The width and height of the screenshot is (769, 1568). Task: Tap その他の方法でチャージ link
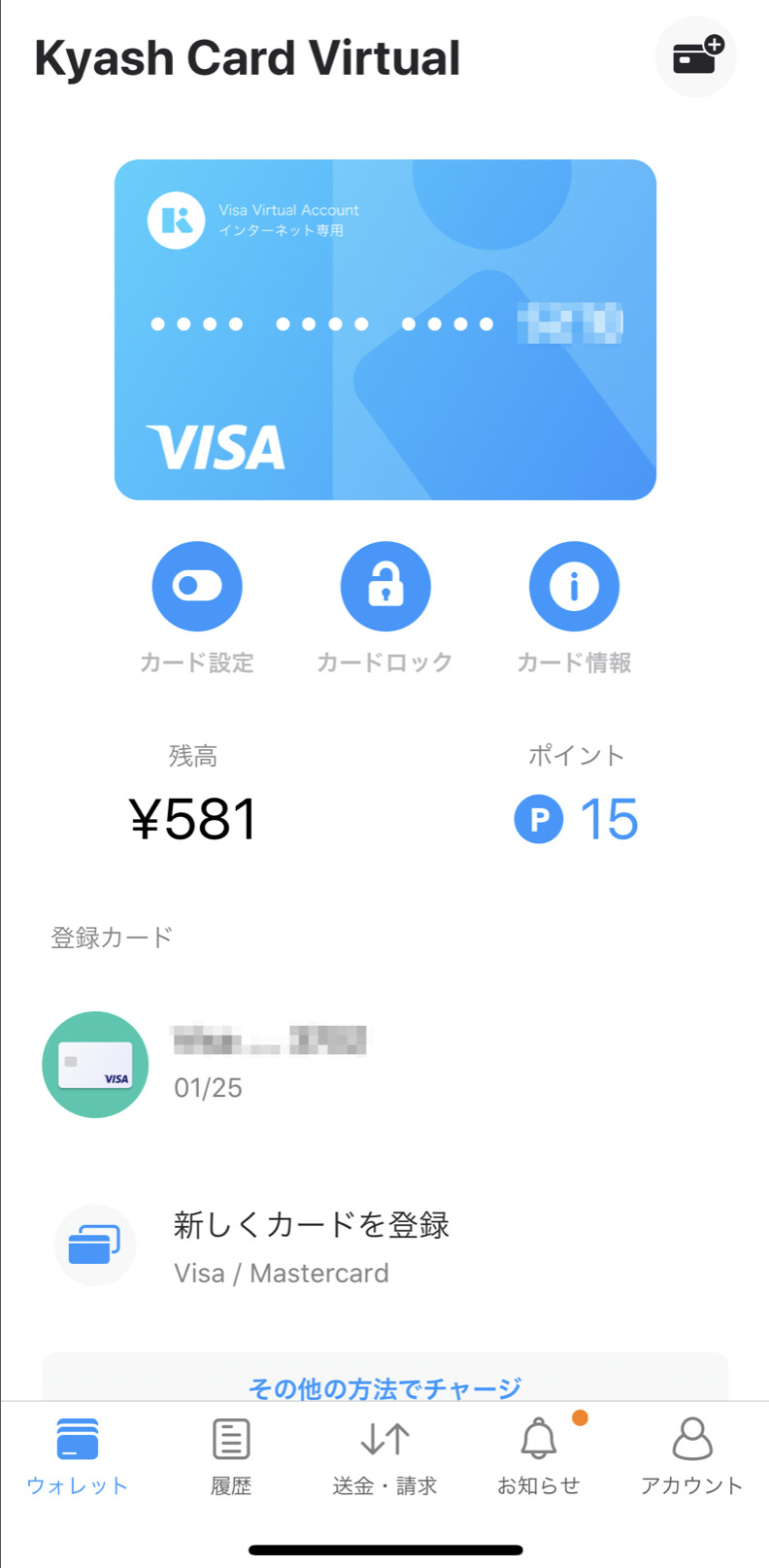385,1386
